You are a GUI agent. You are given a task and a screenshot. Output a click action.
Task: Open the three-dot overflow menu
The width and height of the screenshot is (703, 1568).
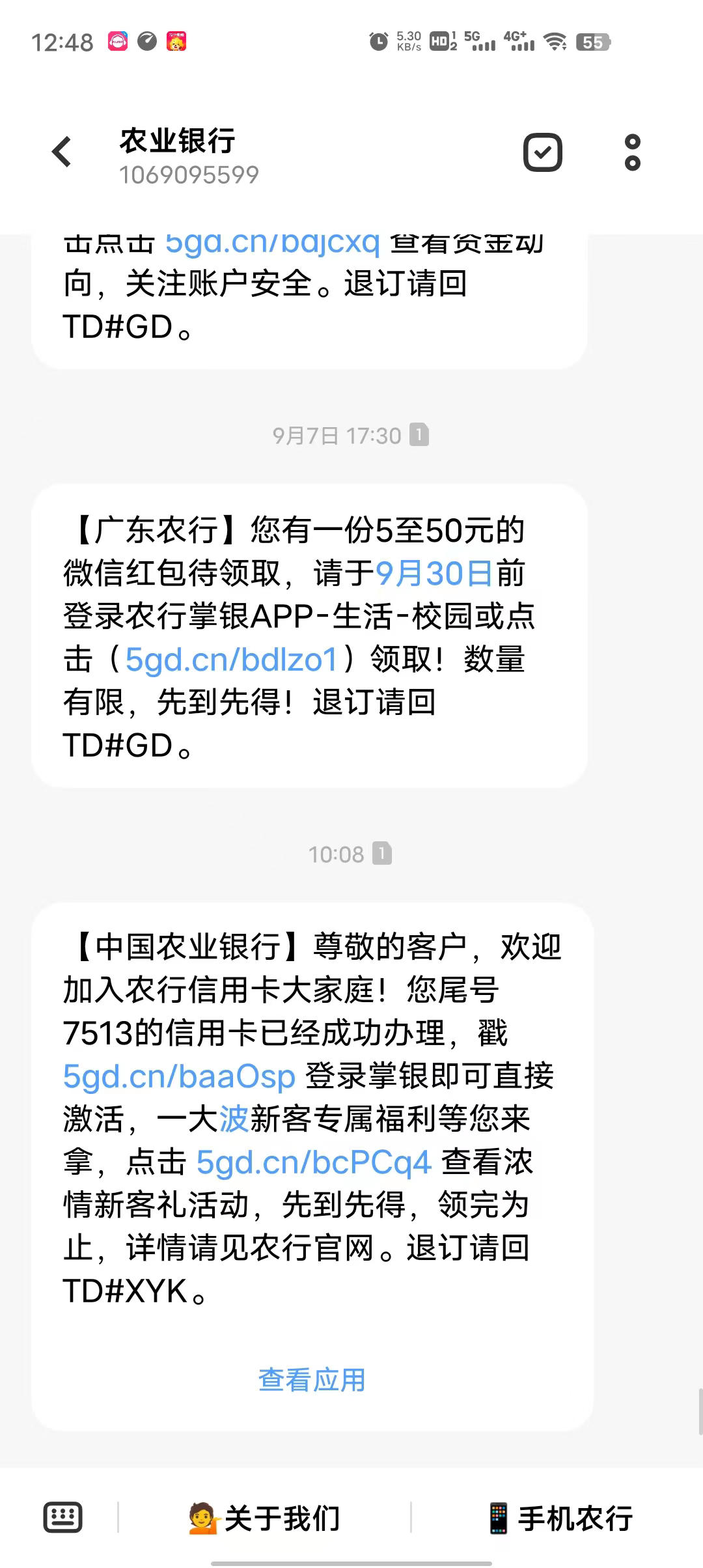point(632,152)
